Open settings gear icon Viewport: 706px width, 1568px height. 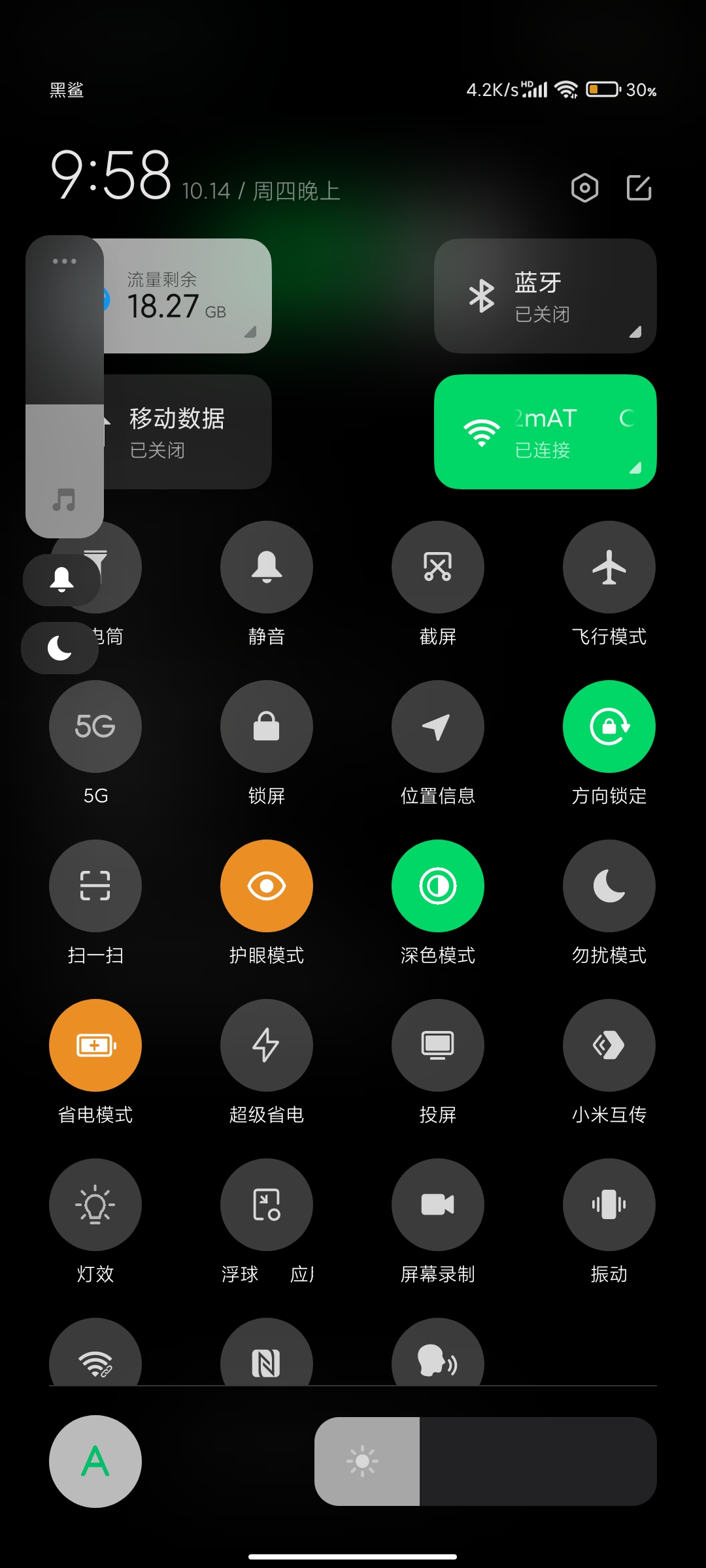click(584, 188)
